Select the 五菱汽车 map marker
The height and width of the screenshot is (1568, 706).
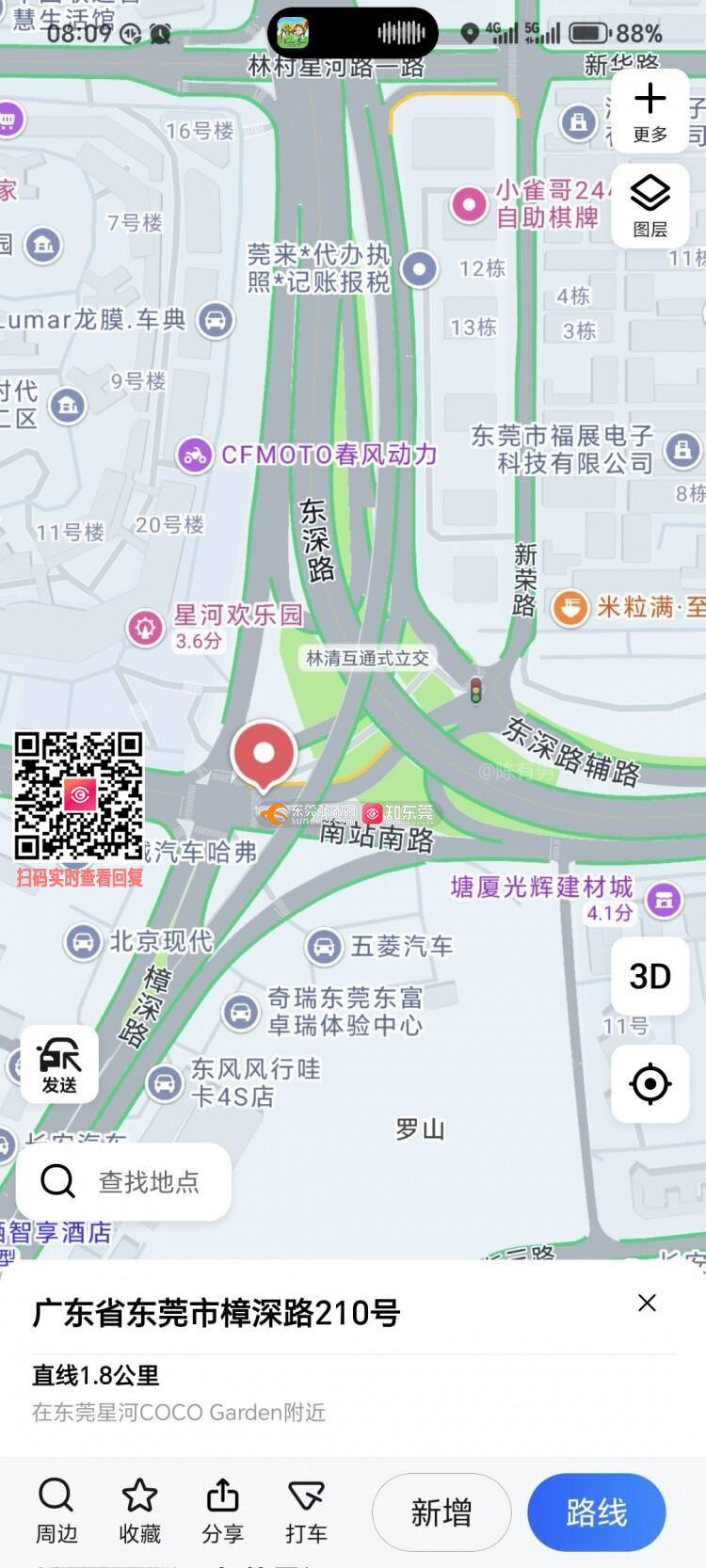tap(324, 946)
